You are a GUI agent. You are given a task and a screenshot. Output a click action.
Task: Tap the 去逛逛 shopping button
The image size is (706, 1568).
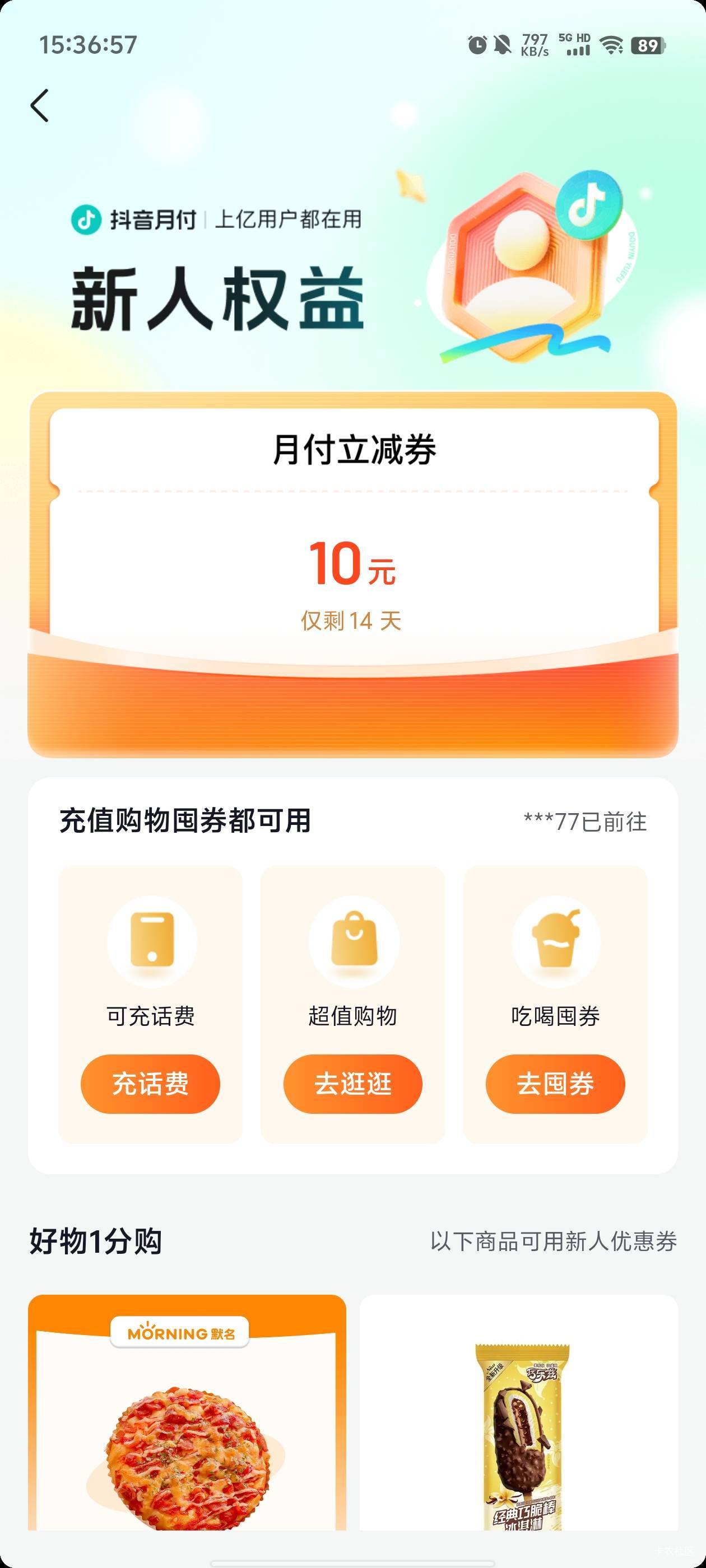(x=352, y=1084)
